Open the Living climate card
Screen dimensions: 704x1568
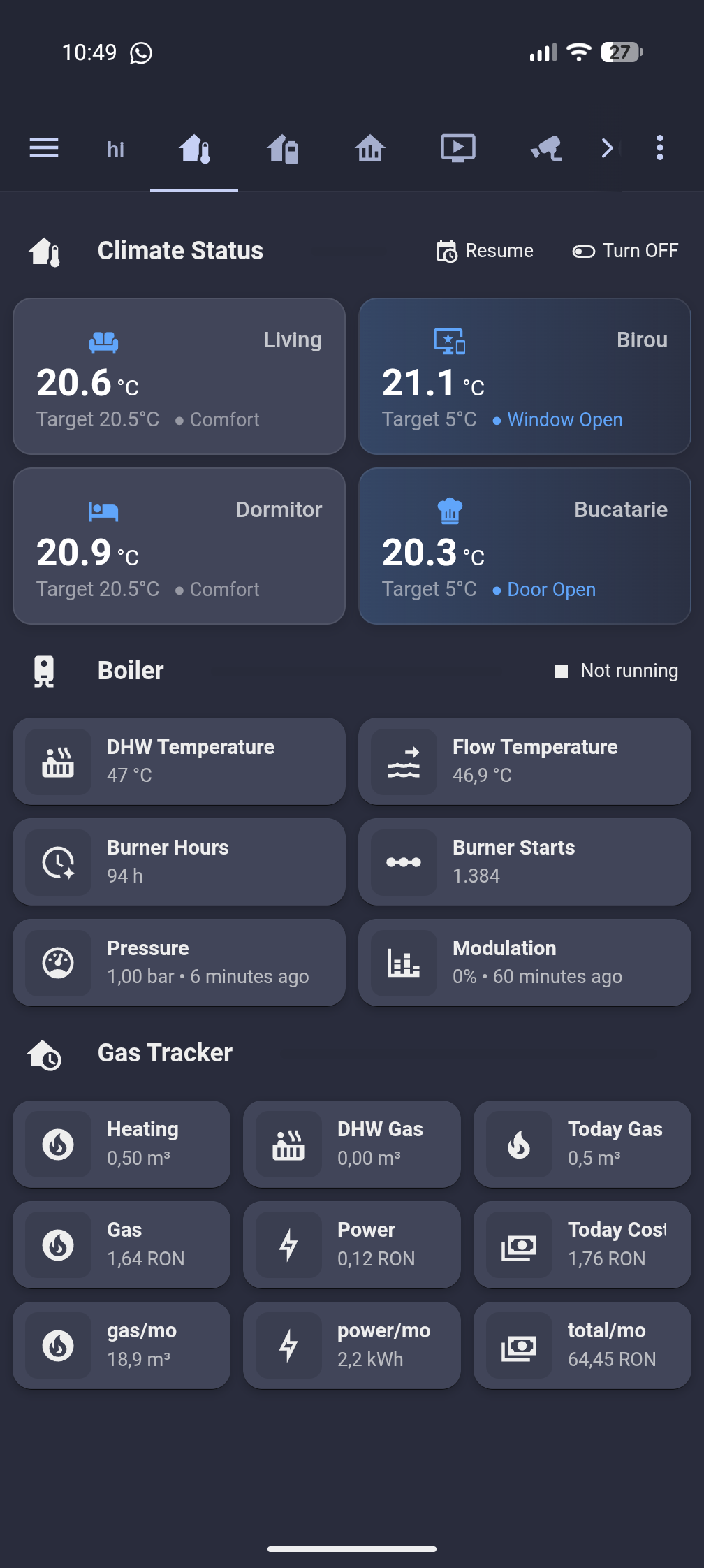coord(179,377)
